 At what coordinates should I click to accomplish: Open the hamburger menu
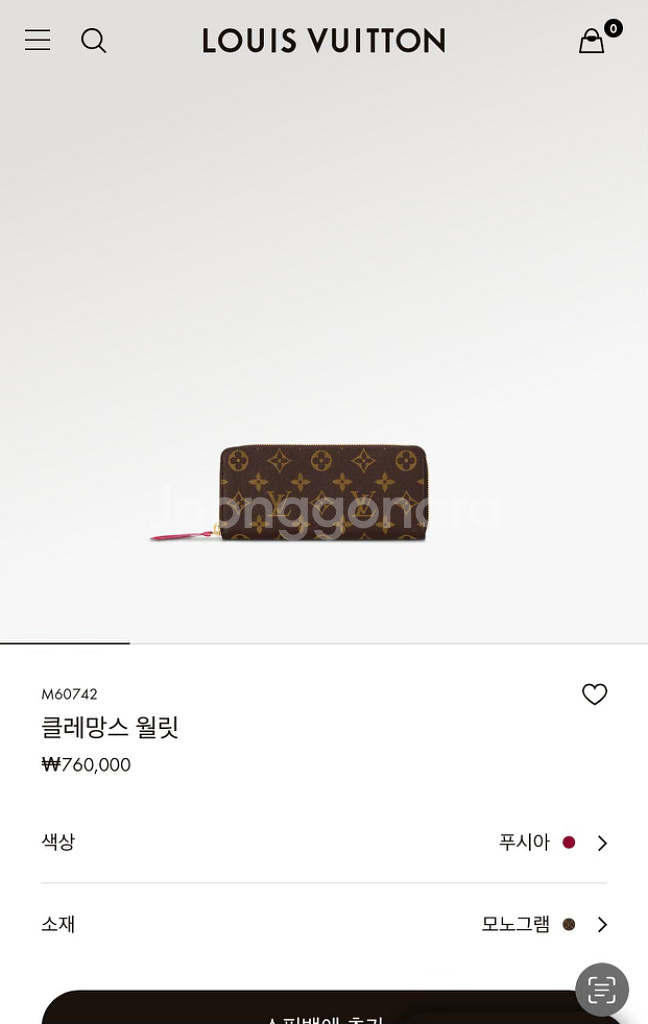pyautogui.click(x=38, y=40)
